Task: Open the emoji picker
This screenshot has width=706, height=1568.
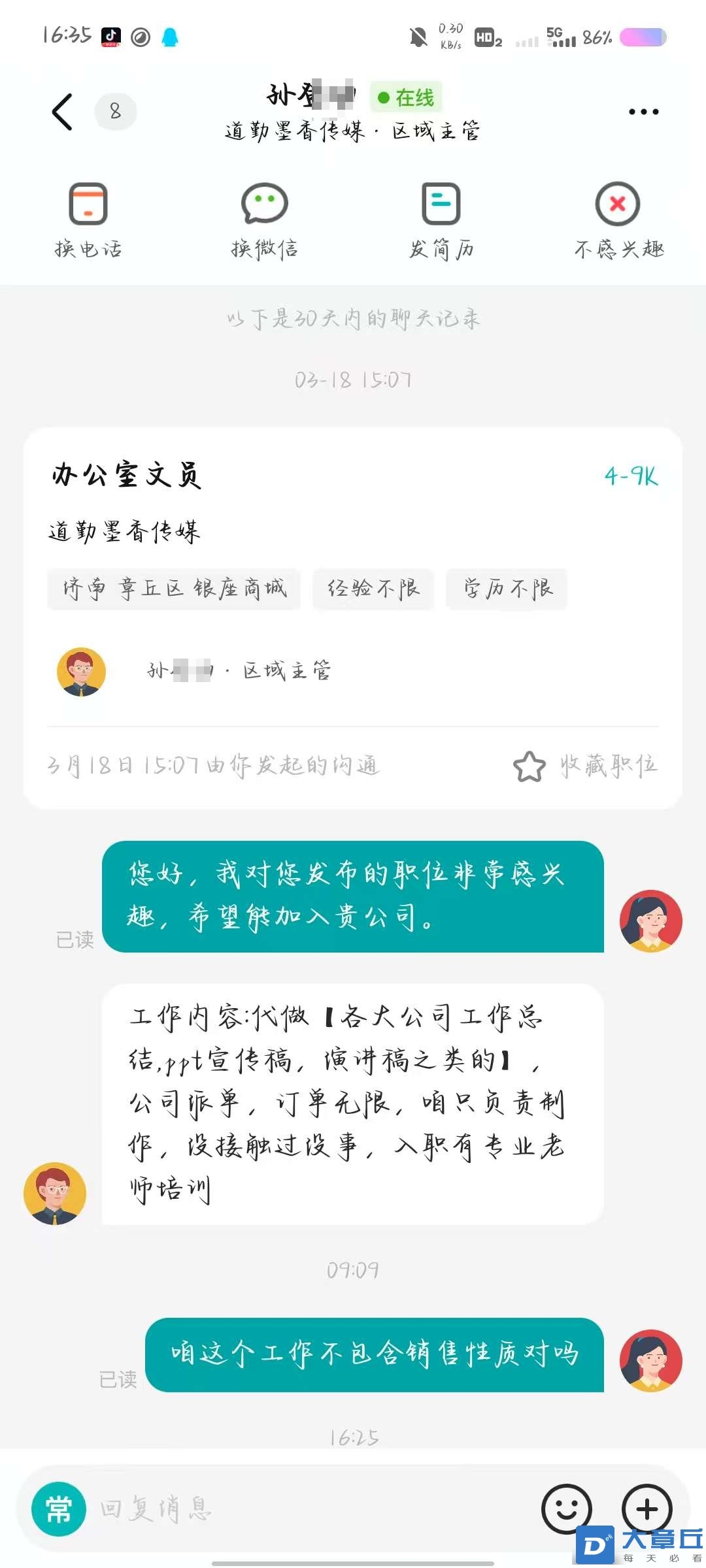Action: point(565,1509)
